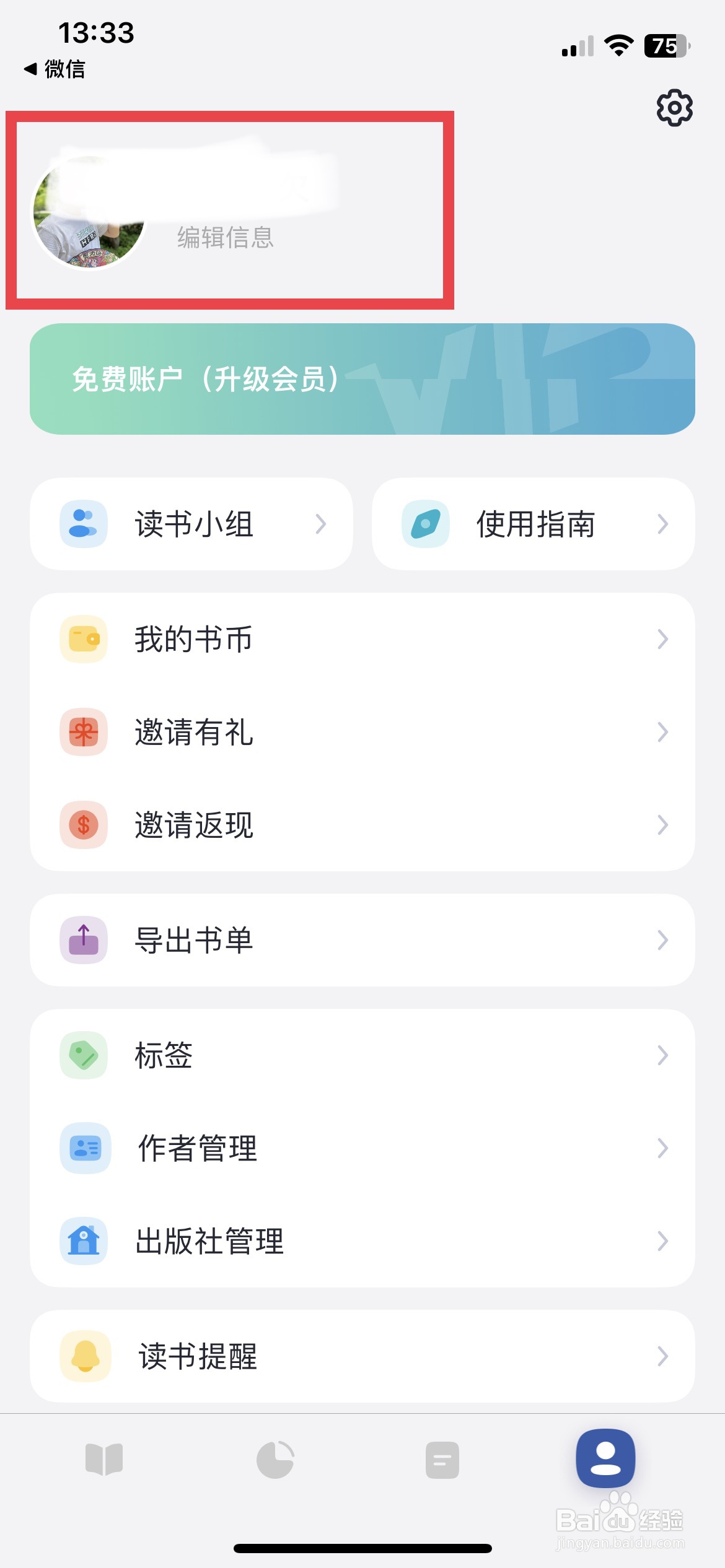Open 出版社管理 publisher management
The image size is (725, 1568).
[x=362, y=1241]
